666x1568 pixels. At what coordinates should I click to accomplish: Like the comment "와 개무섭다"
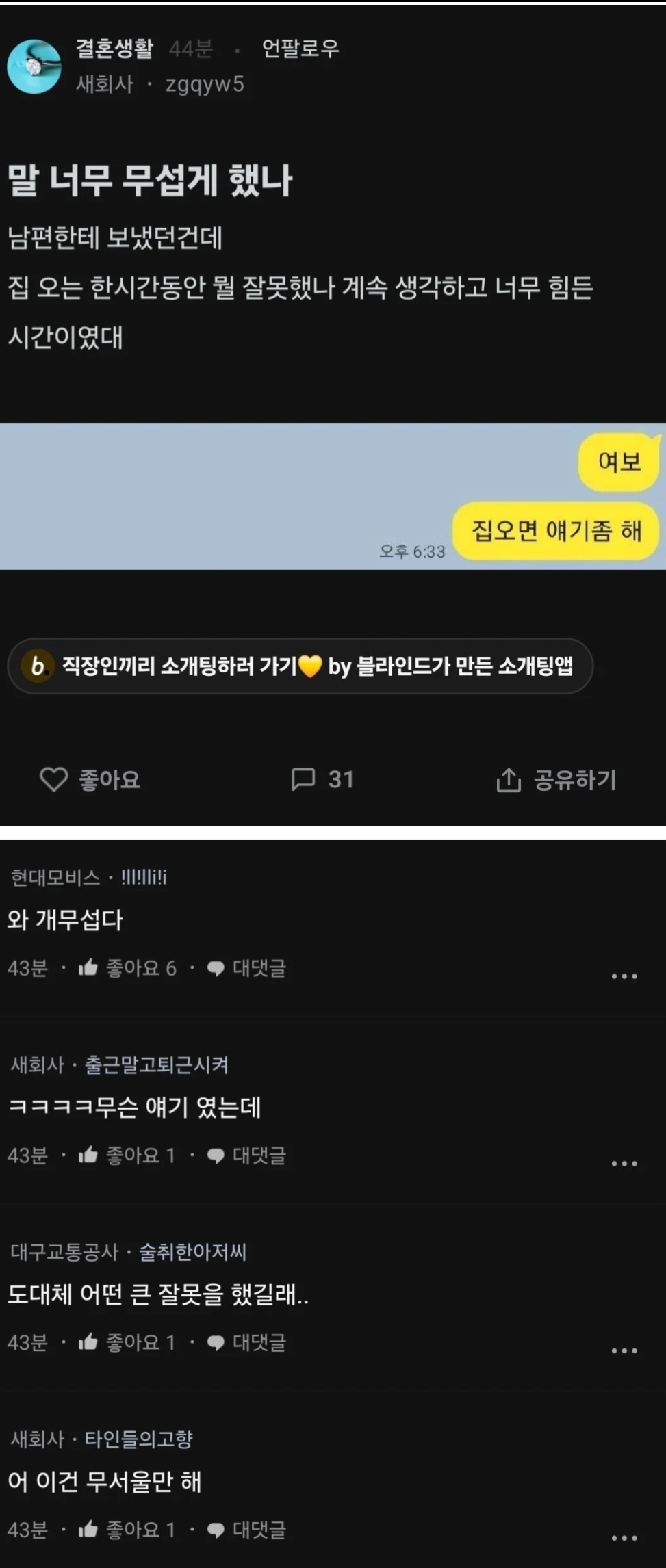pyautogui.click(x=127, y=968)
